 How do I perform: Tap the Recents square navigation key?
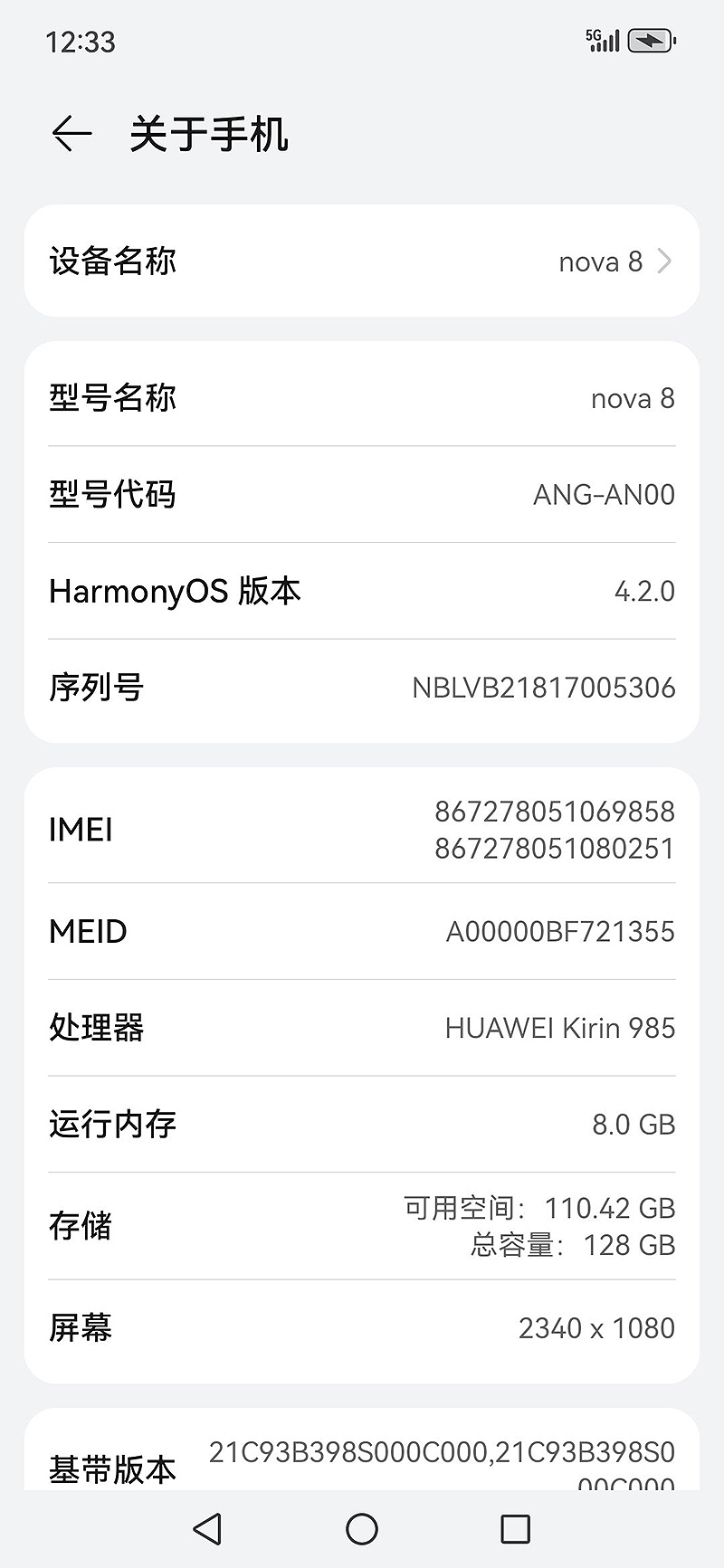[x=514, y=1529]
